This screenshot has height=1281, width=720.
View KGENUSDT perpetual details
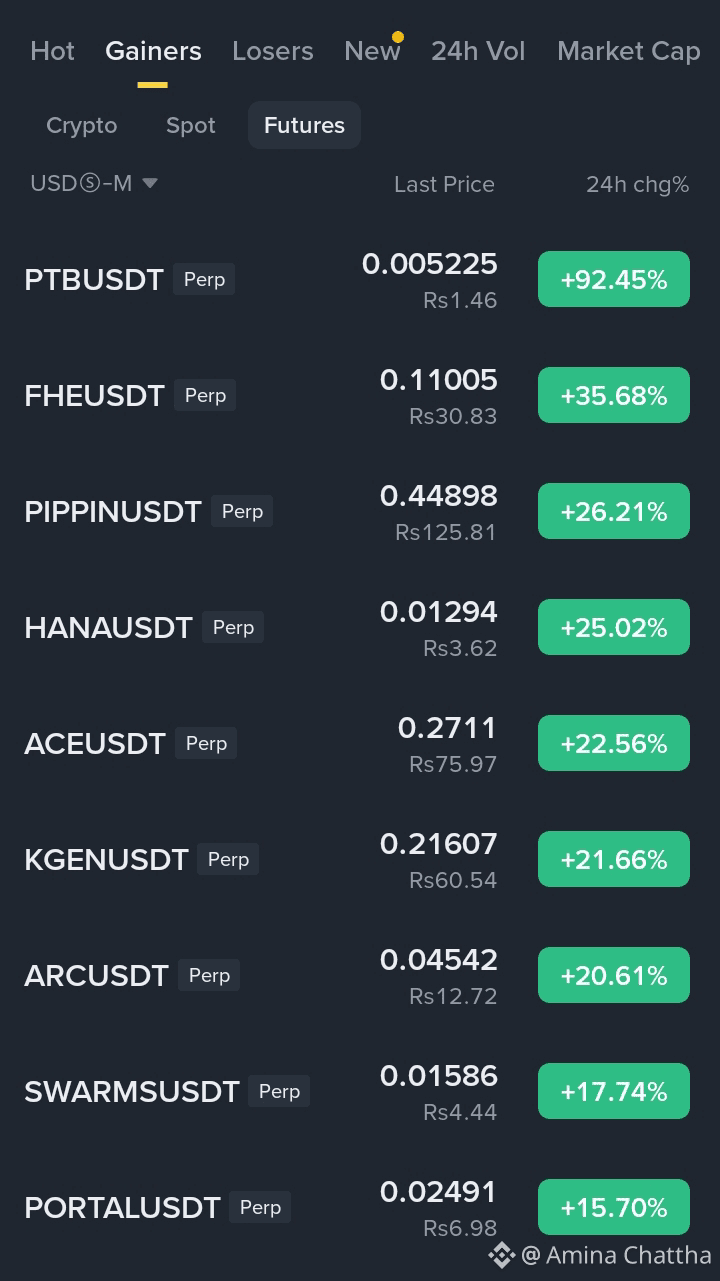(x=360, y=860)
